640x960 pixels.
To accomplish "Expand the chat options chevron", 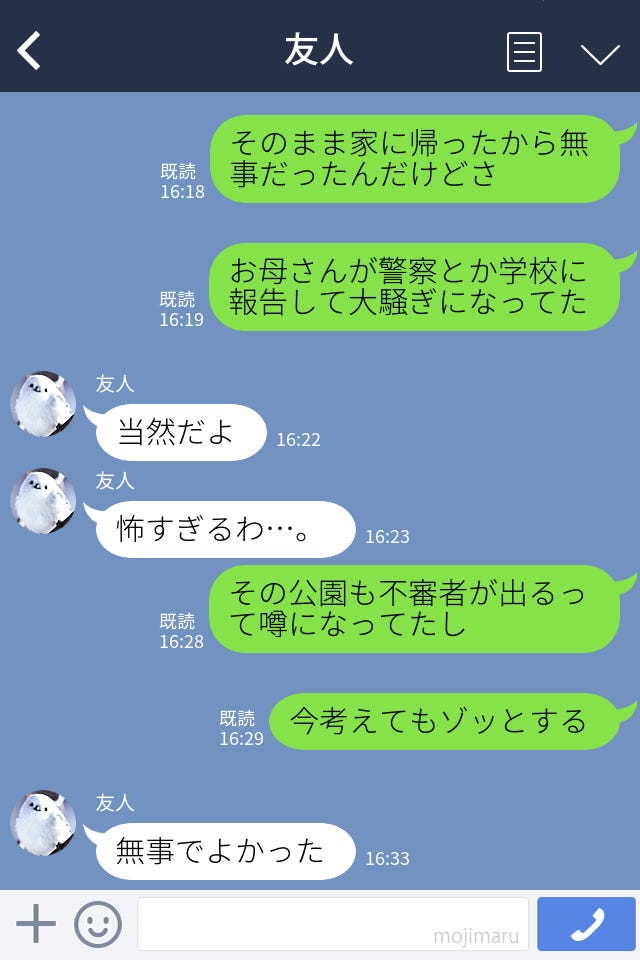I will pos(600,54).
